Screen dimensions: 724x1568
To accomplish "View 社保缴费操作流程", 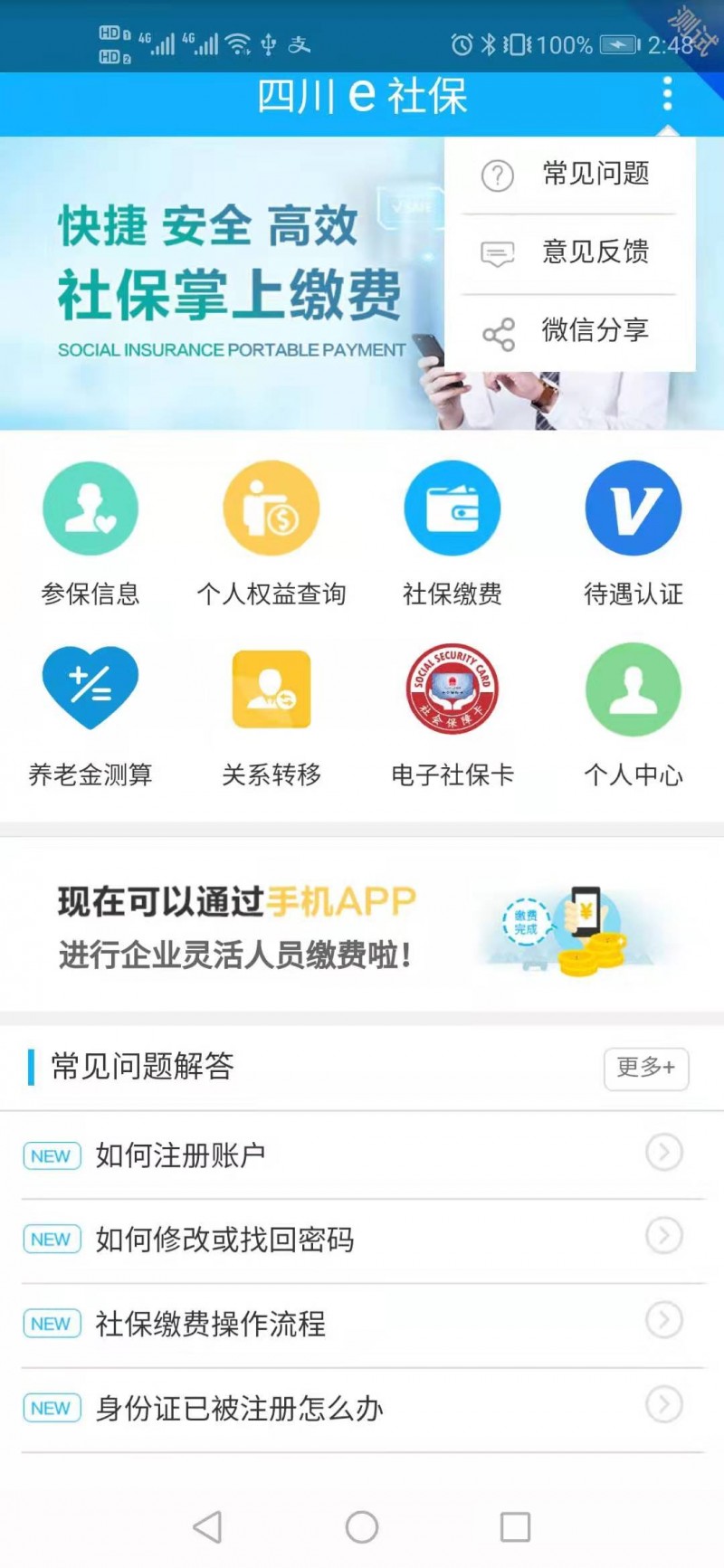I will point(362,1324).
